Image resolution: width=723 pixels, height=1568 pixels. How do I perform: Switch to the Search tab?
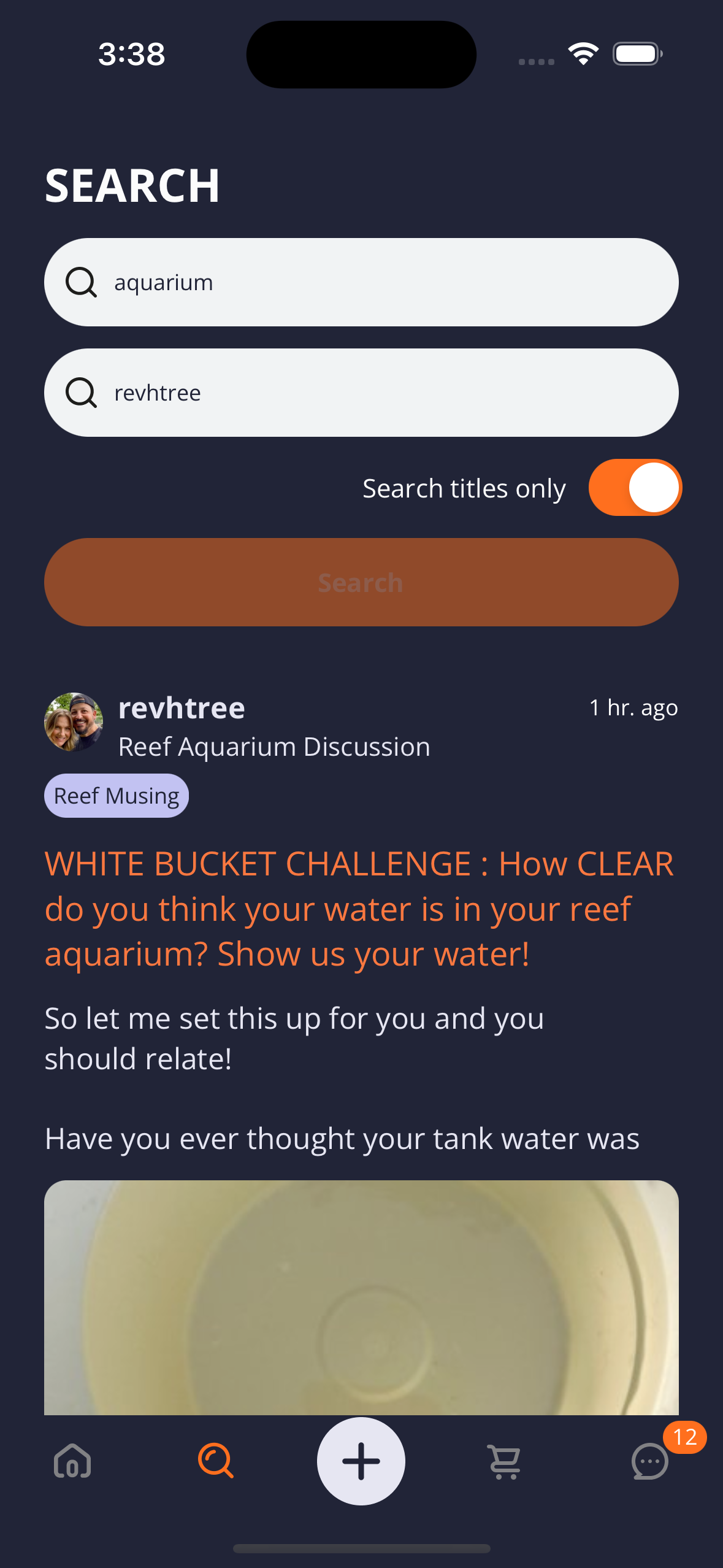tap(216, 1461)
